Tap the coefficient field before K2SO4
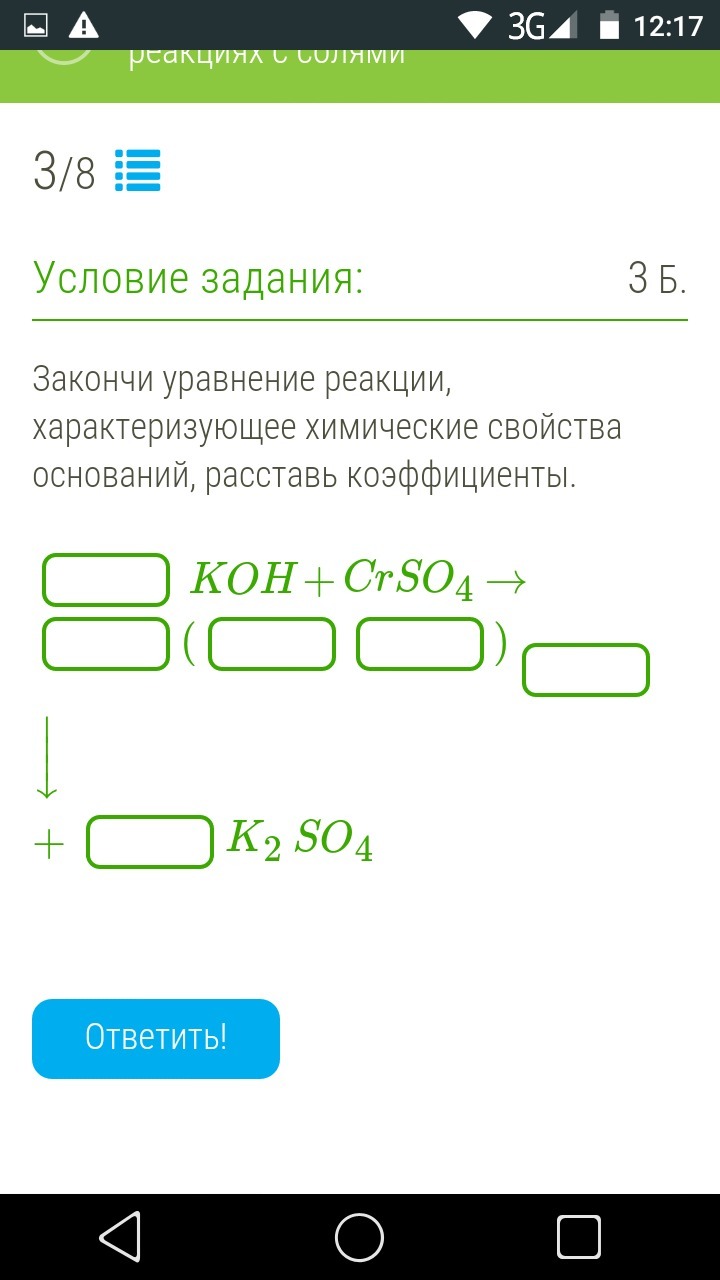Screen dimensions: 720x1280 click(150, 842)
